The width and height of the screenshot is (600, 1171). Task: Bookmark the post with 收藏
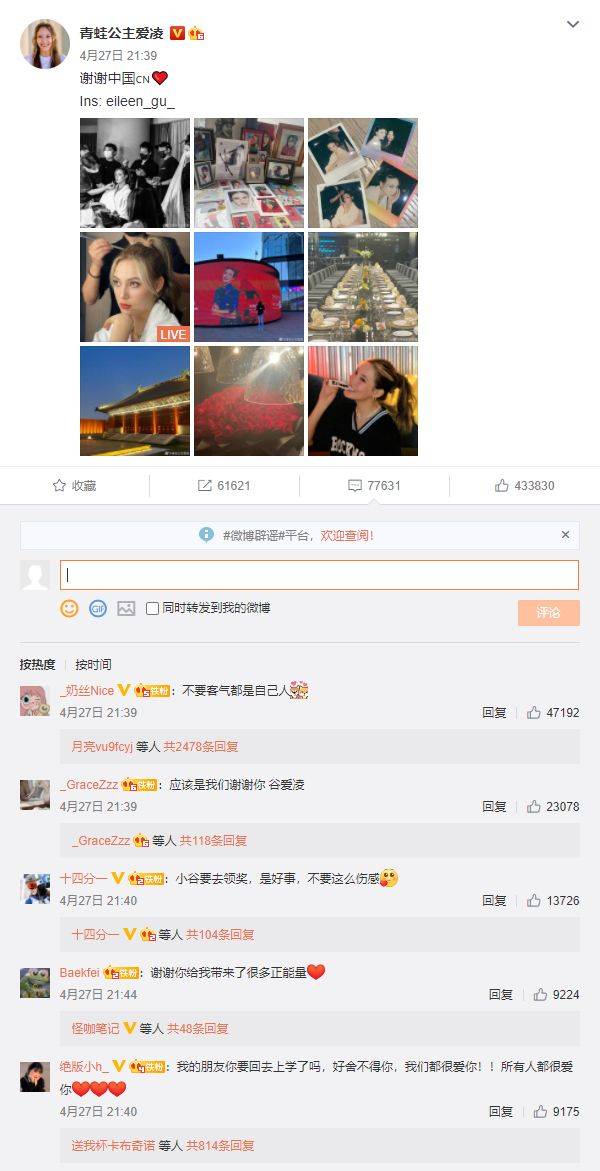[x=74, y=485]
